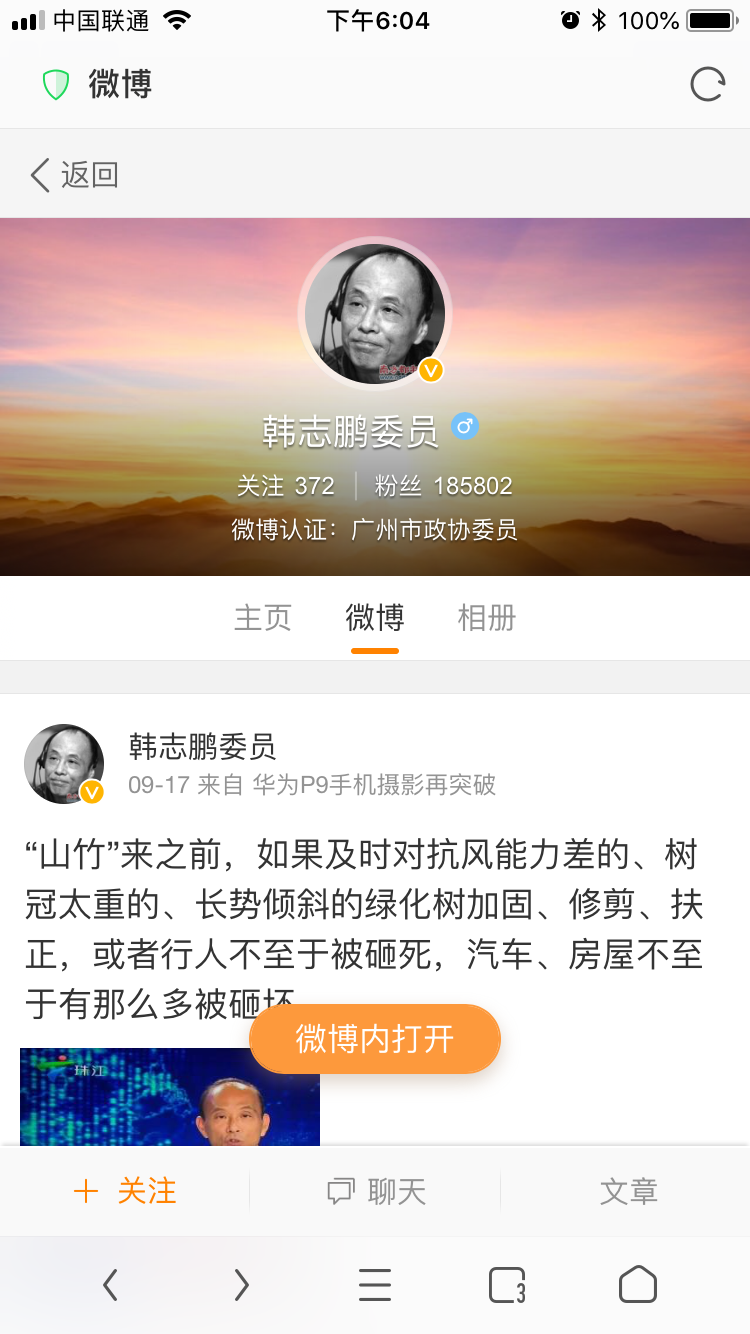750x1334 pixels.
Task: Open 韩志鹏委员 post author name
Action: [x=202, y=746]
